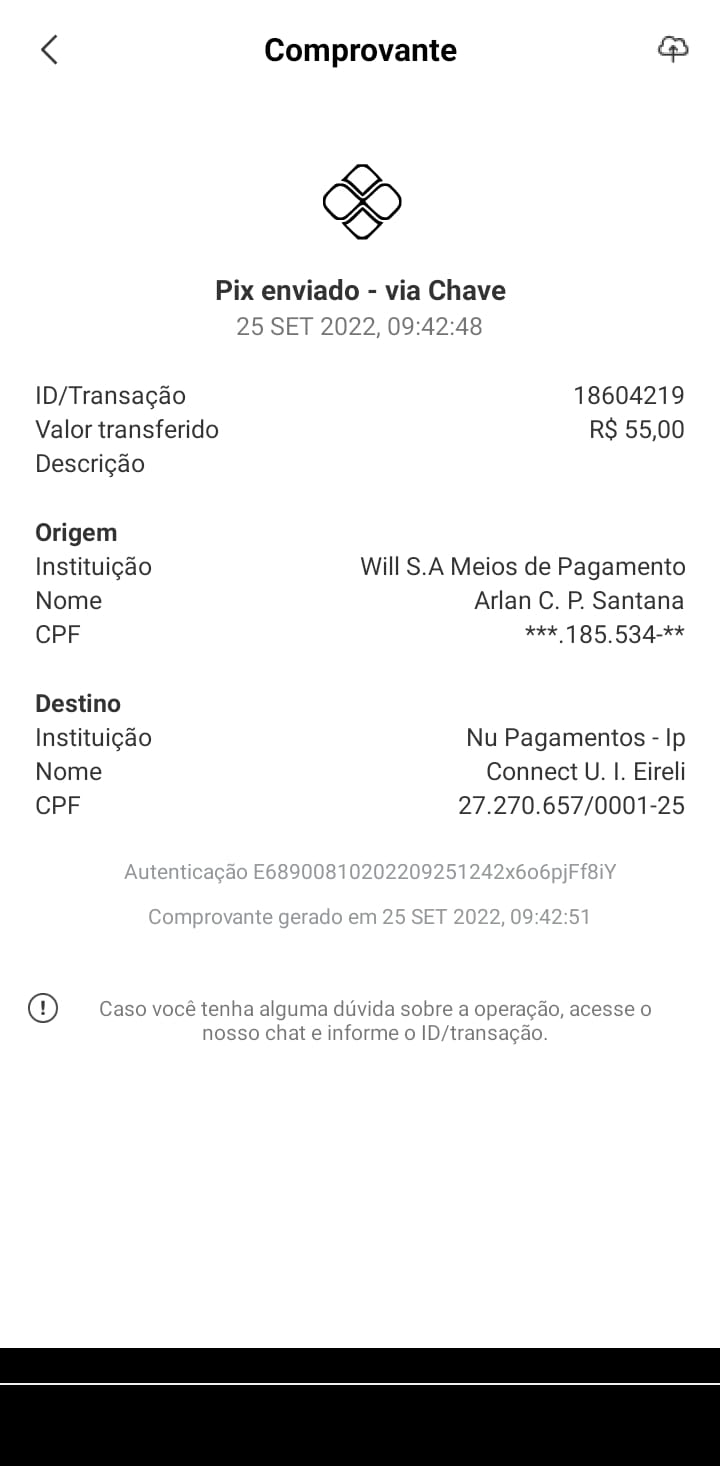Viewport: 720px width, 1466px height.
Task: Share the receipt via the cloud upload icon
Action: [673, 49]
